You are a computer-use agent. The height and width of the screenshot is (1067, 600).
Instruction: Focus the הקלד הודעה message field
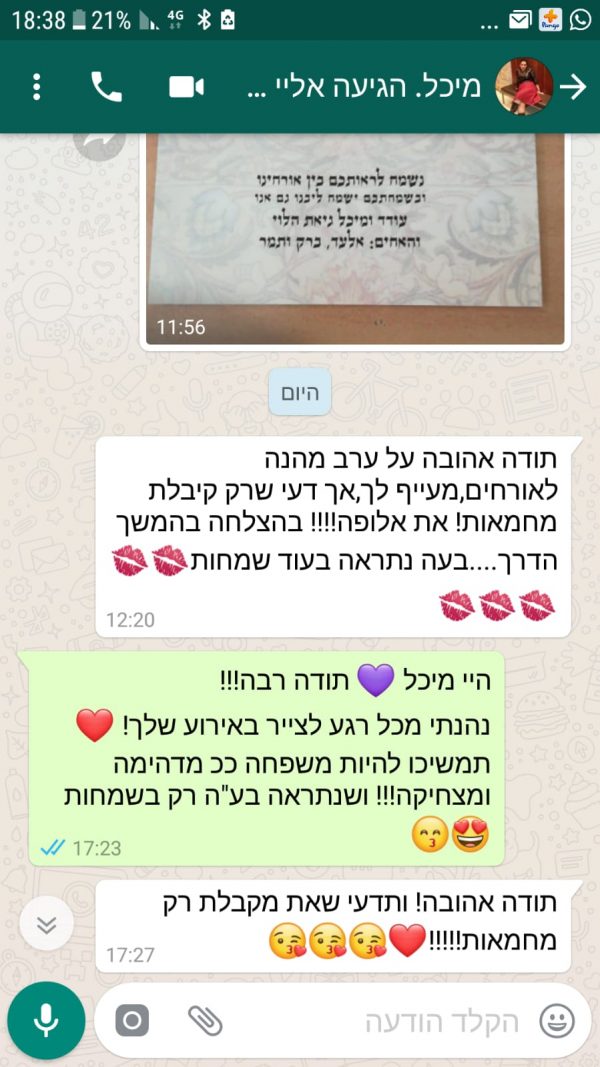(x=400, y=1021)
